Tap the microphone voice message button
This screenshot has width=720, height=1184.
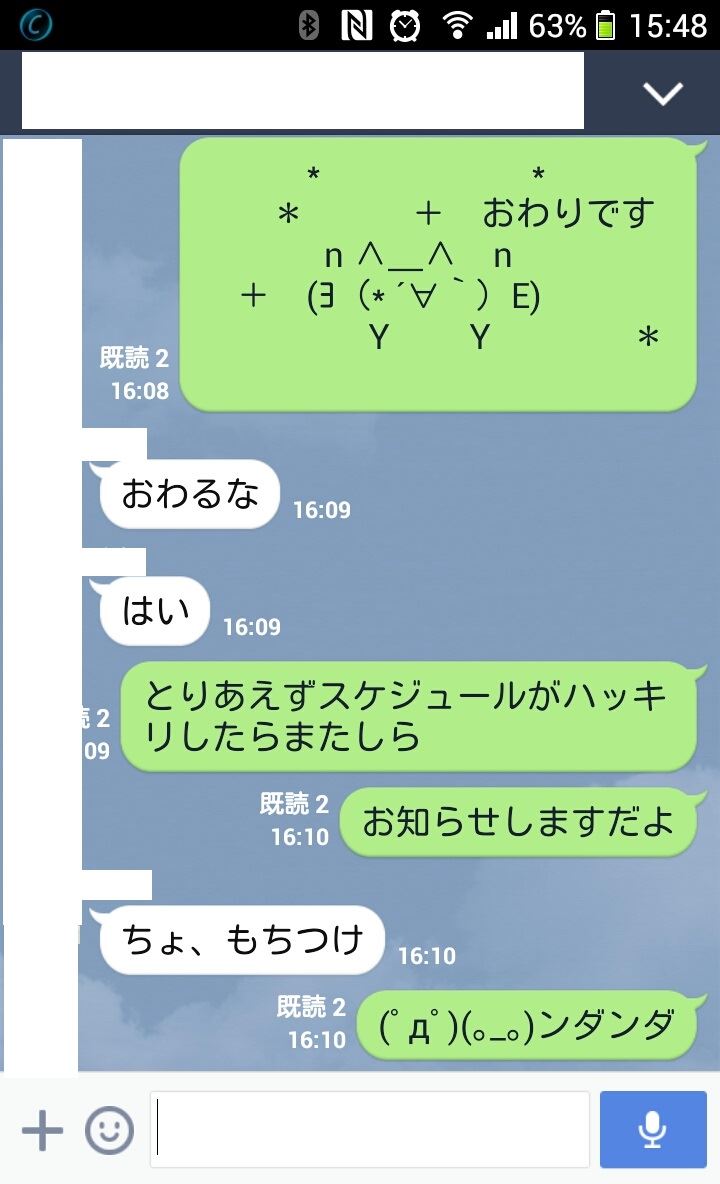[x=653, y=1130]
